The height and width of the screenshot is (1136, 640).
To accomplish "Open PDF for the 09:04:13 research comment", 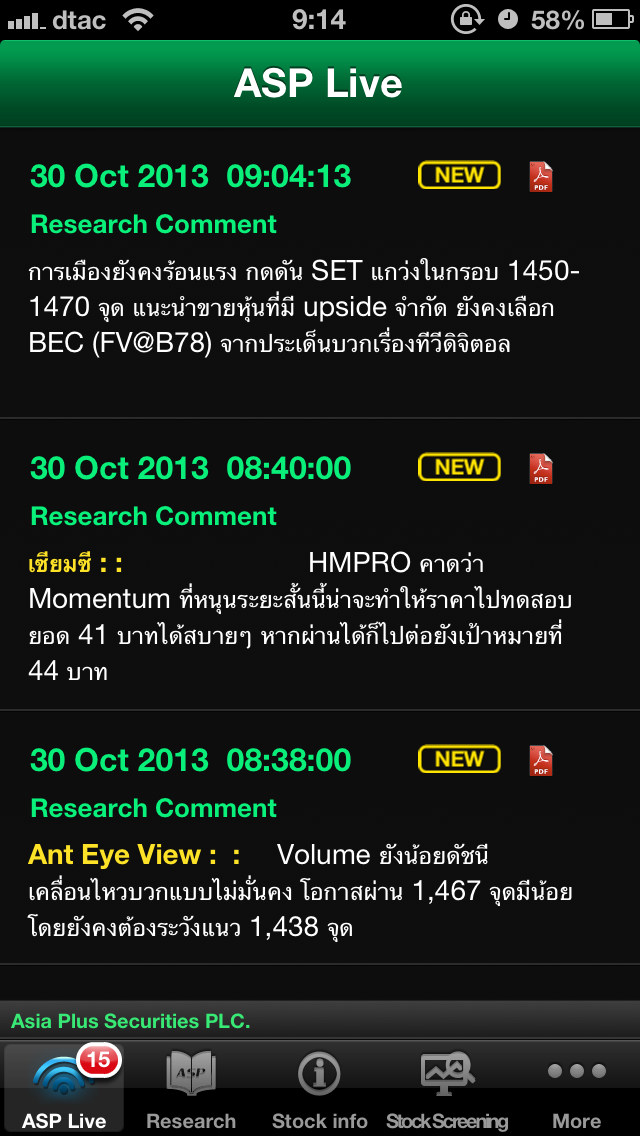I will [541, 176].
